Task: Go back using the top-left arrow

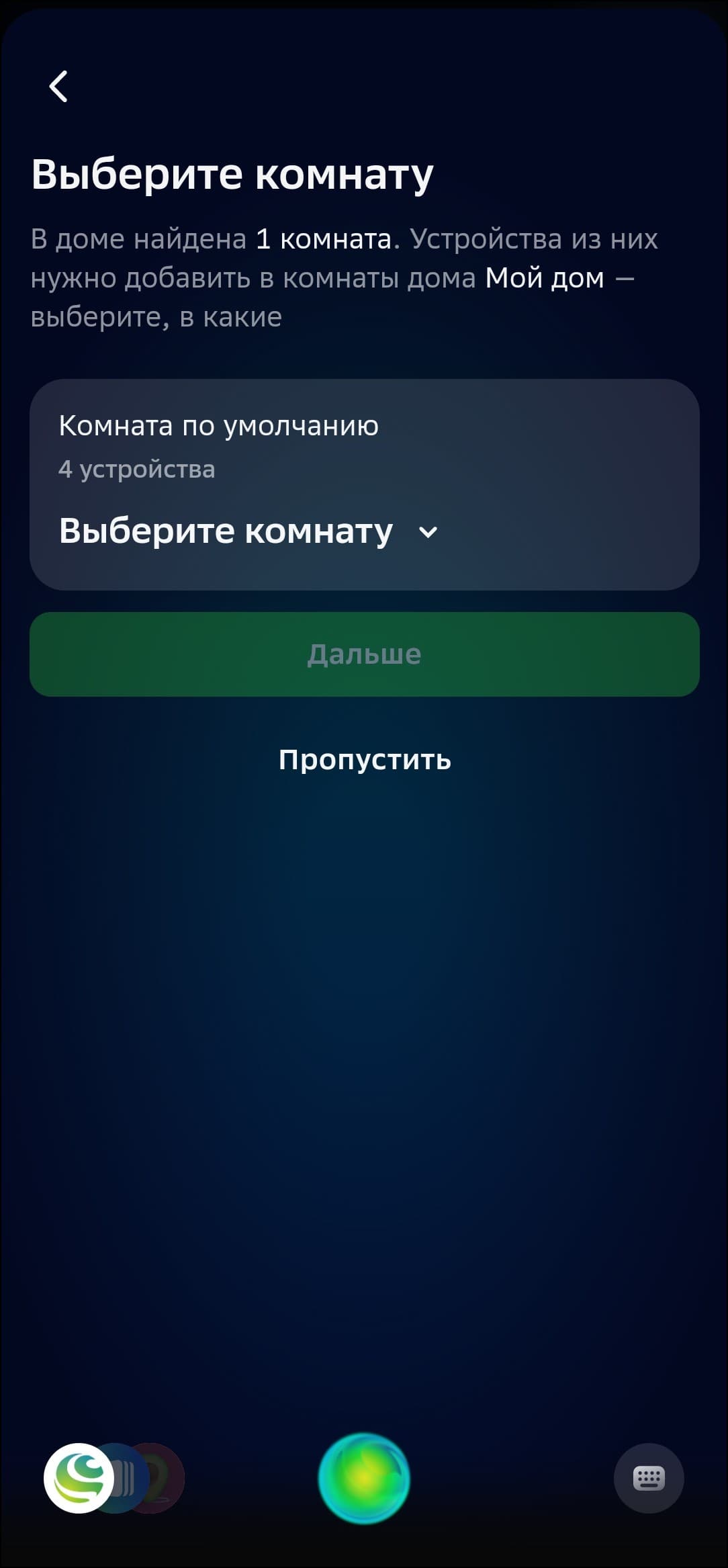Action: (x=58, y=87)
